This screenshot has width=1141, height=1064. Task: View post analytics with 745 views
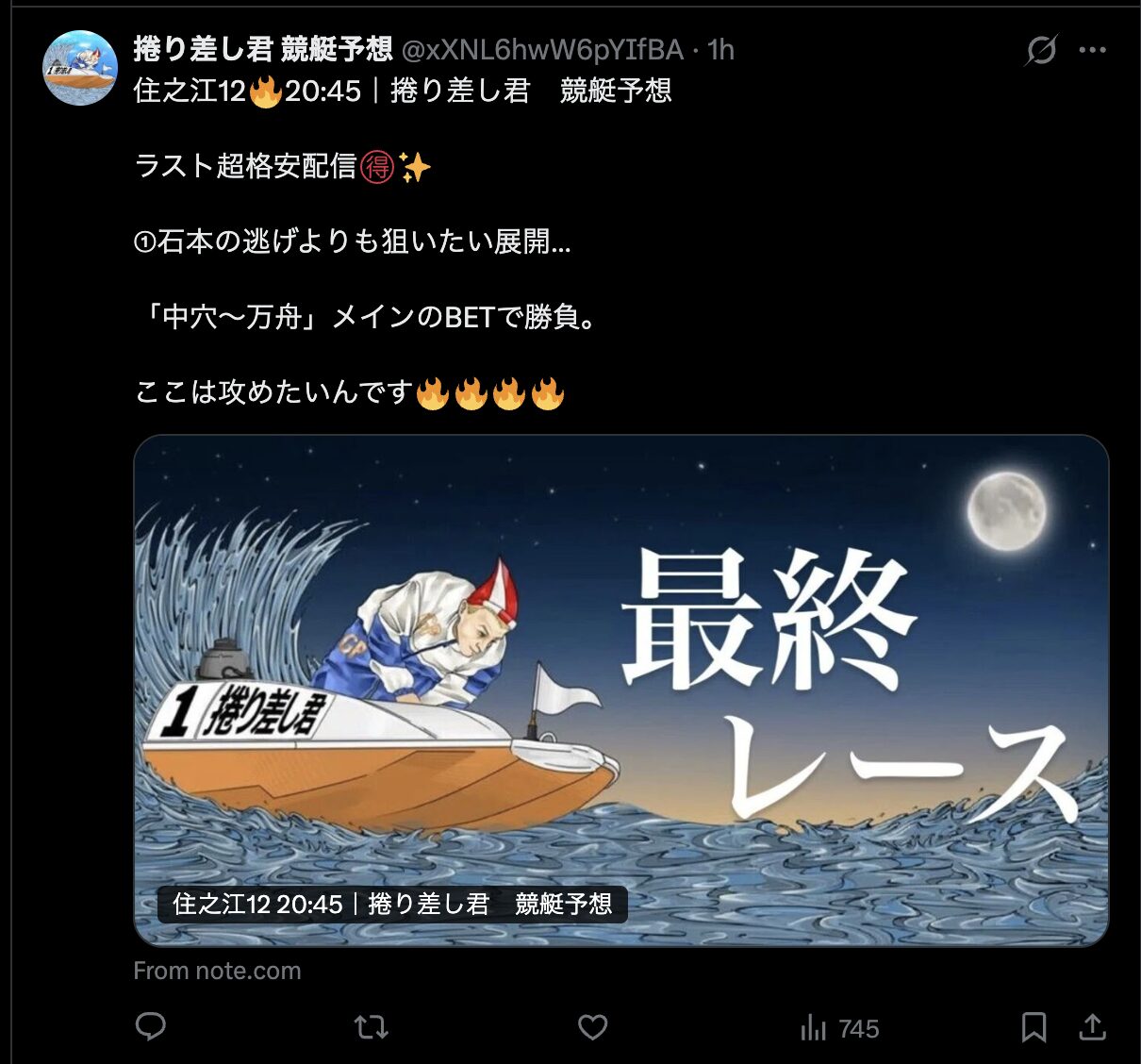click(x=839, y=1028)
